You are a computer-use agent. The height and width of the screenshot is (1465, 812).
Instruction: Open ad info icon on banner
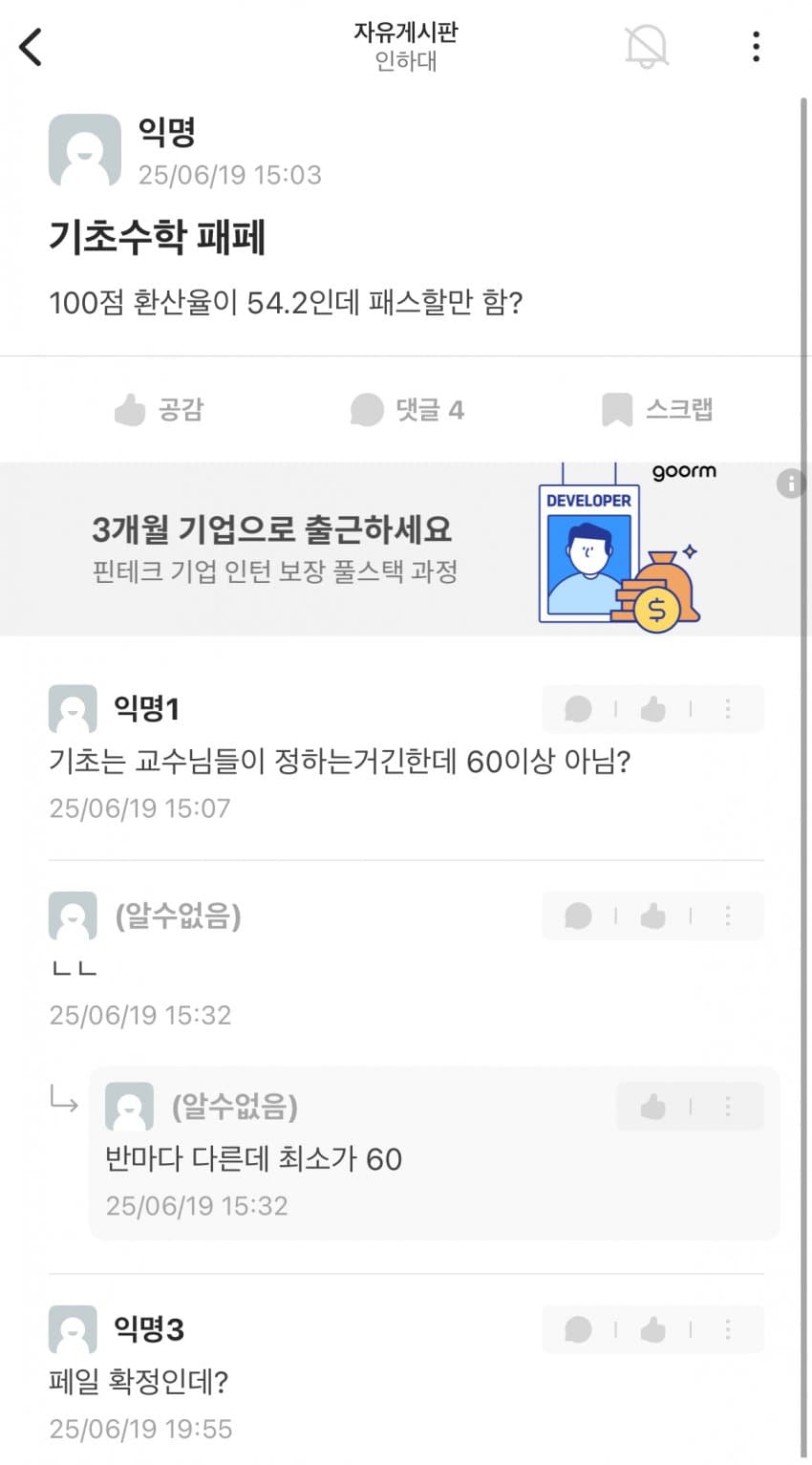790,484
